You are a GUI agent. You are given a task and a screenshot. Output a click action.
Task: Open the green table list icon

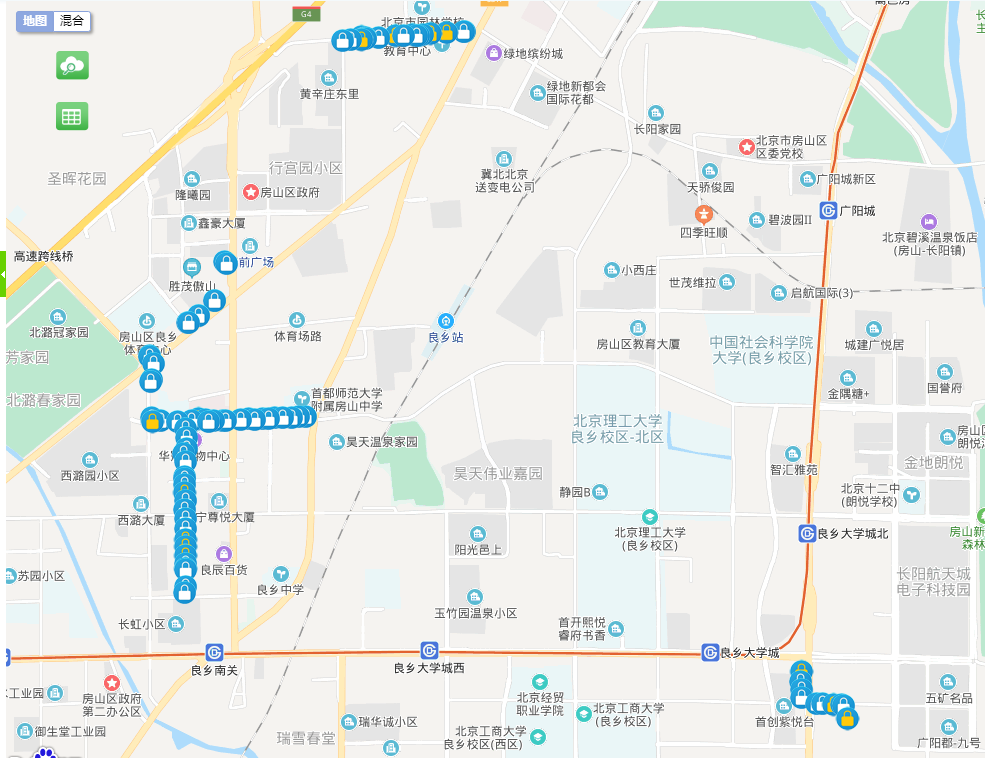click(72, 116)
